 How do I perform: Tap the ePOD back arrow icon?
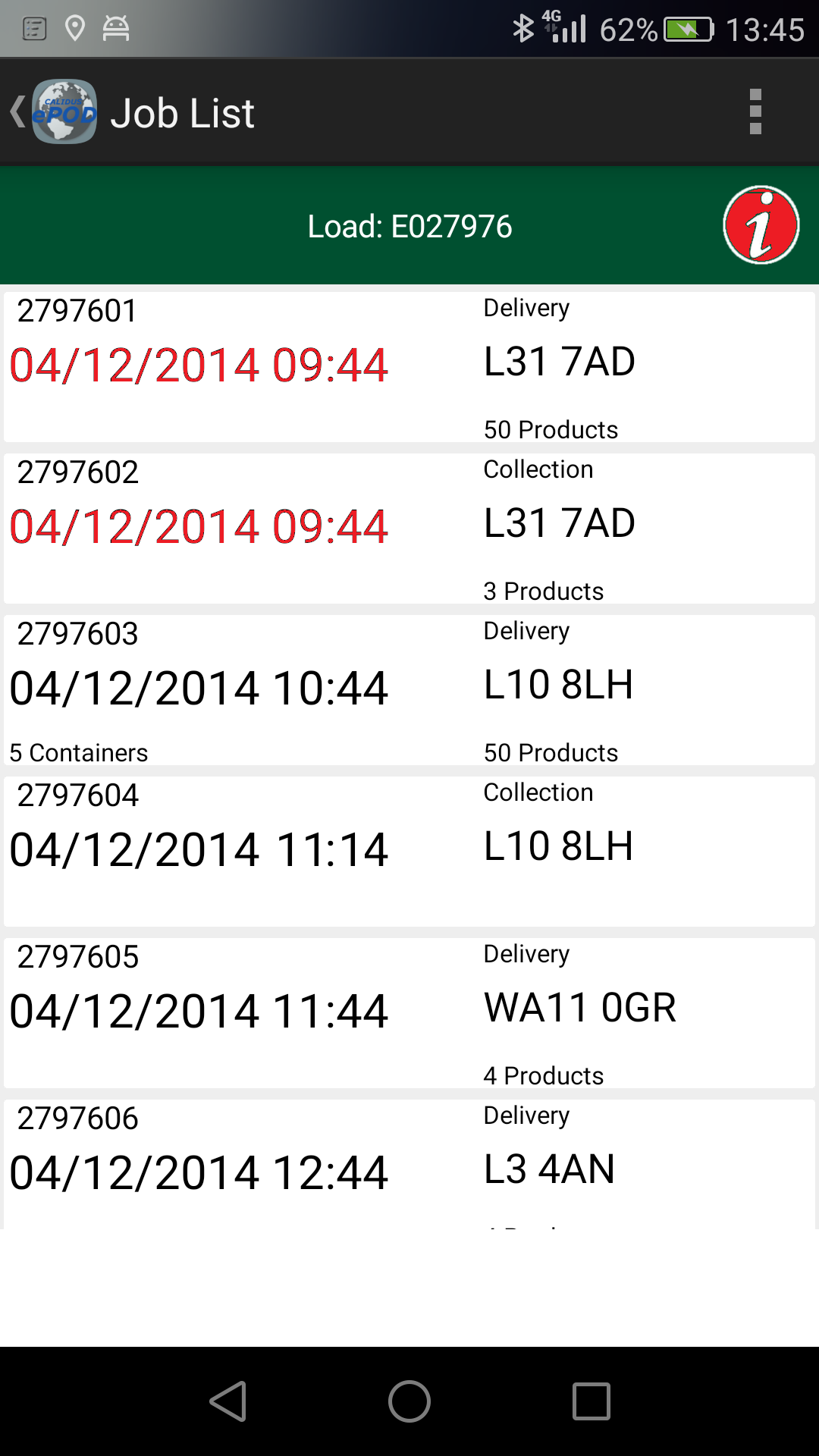(53, 112)
